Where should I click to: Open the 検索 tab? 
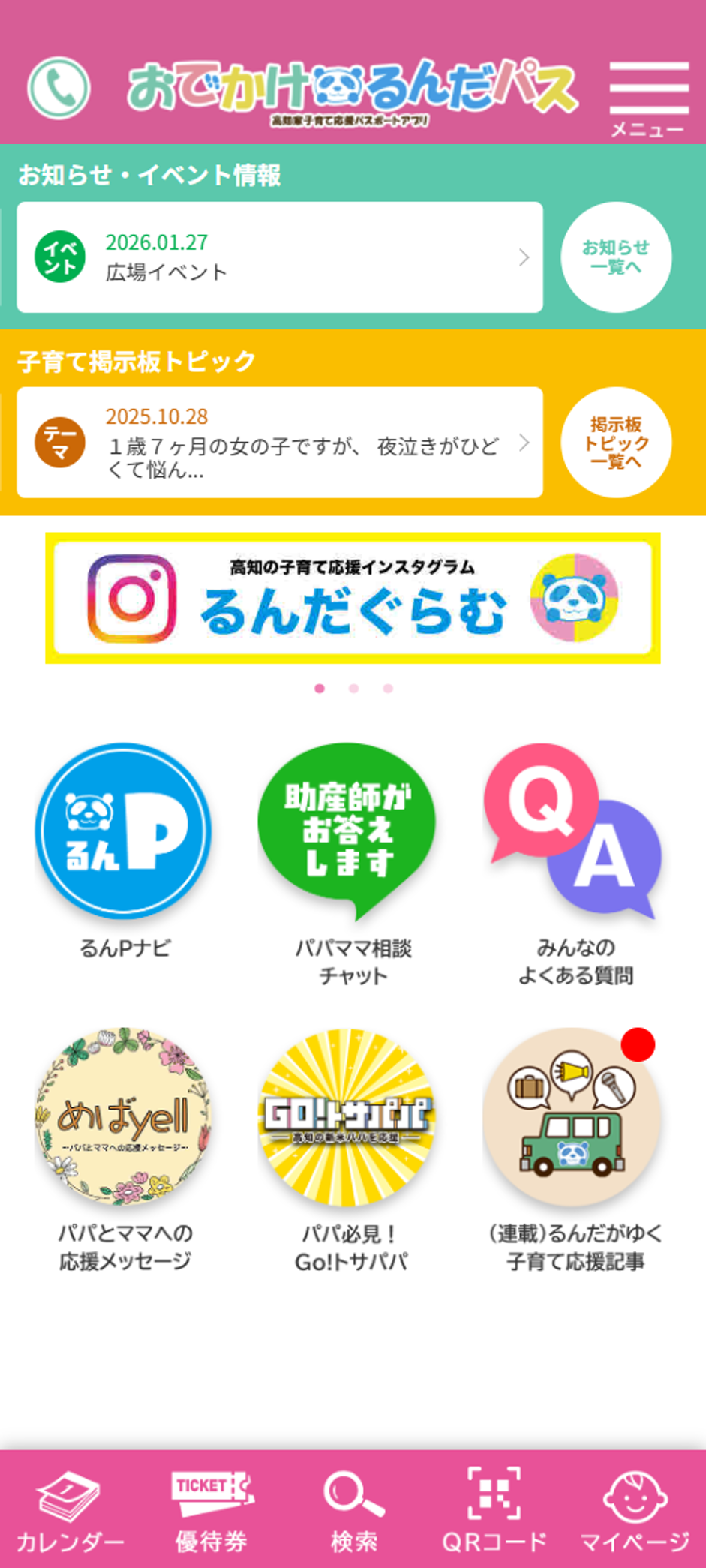click(353, 1509)
